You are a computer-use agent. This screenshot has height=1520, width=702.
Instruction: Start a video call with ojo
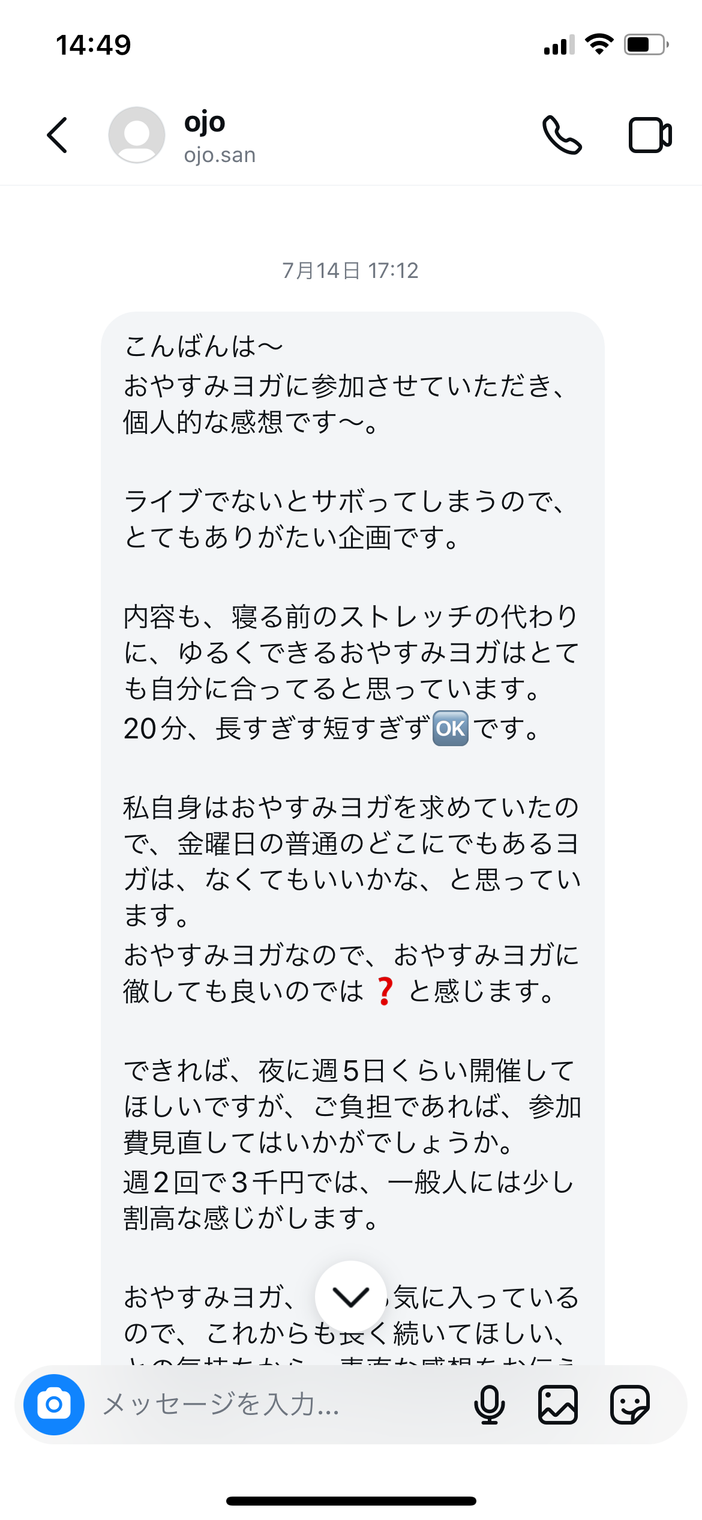tap(650, 135)
